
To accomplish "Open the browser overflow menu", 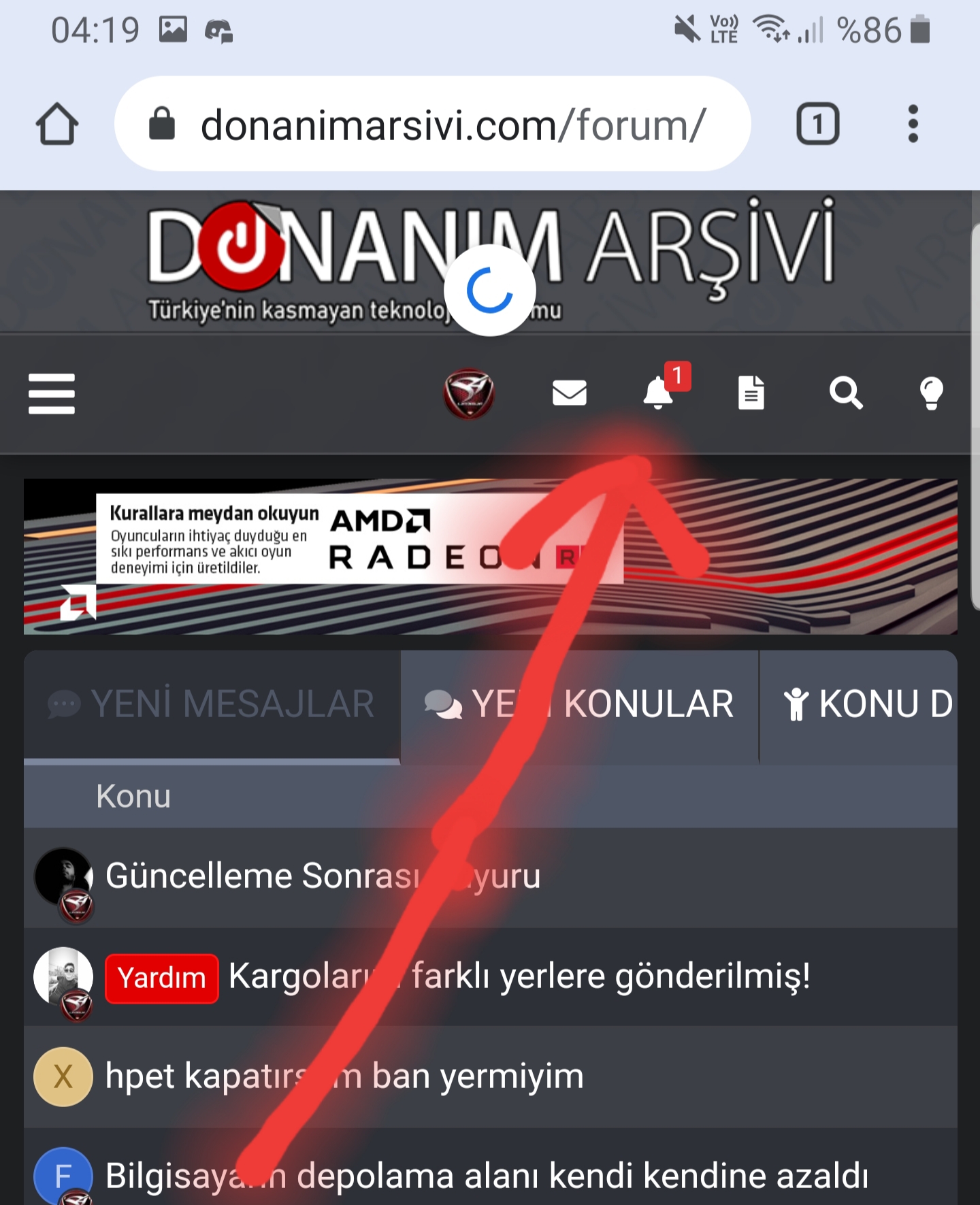I will (913, 125).
